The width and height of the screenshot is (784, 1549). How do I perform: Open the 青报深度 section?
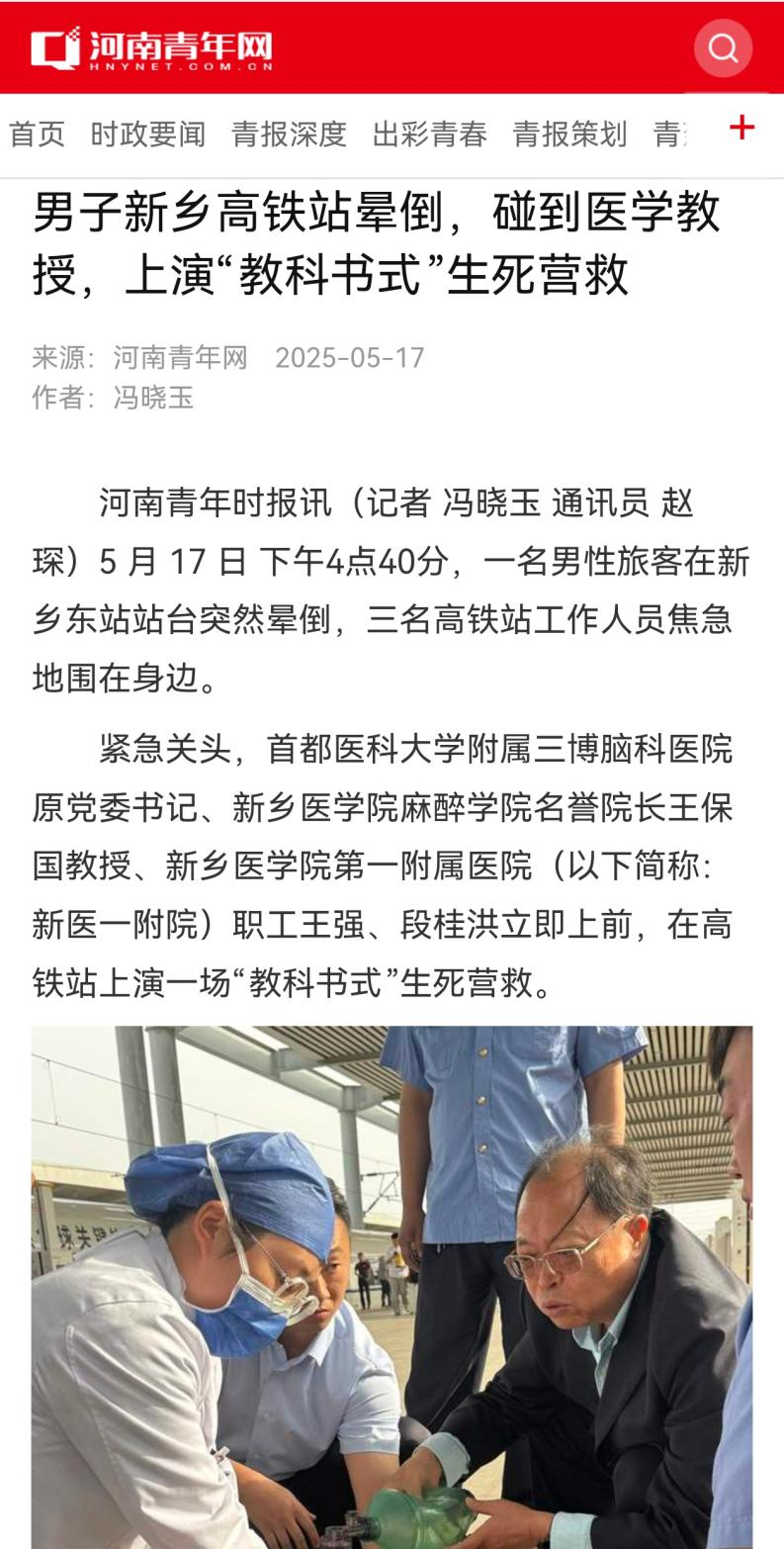pyautogui.click(x=289, y=135)
